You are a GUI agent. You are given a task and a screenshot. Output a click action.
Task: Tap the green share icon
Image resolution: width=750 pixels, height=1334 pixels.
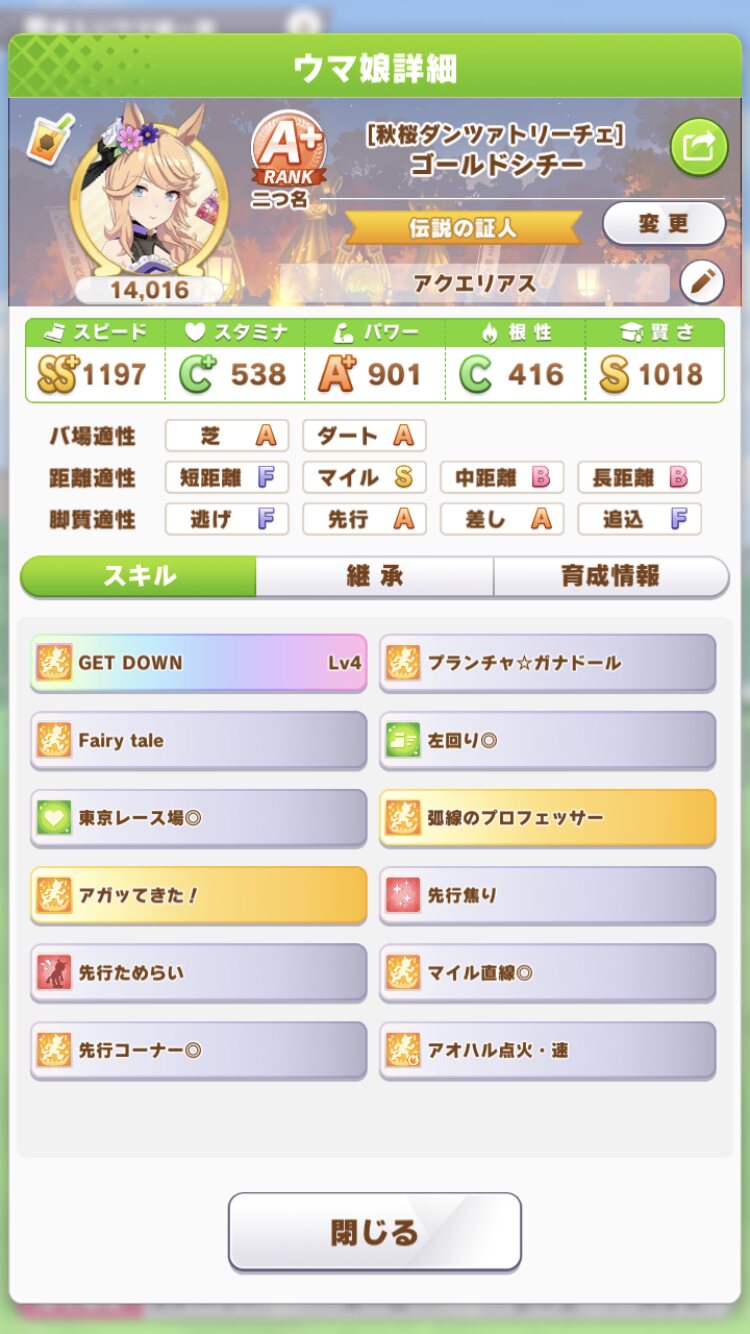coord(698,147)
